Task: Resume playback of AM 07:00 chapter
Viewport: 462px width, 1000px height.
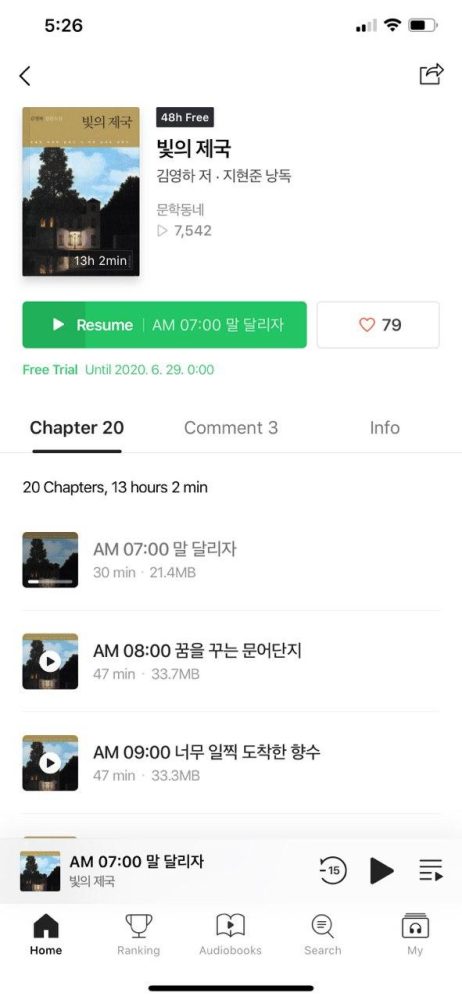Action: coord(164,325)
